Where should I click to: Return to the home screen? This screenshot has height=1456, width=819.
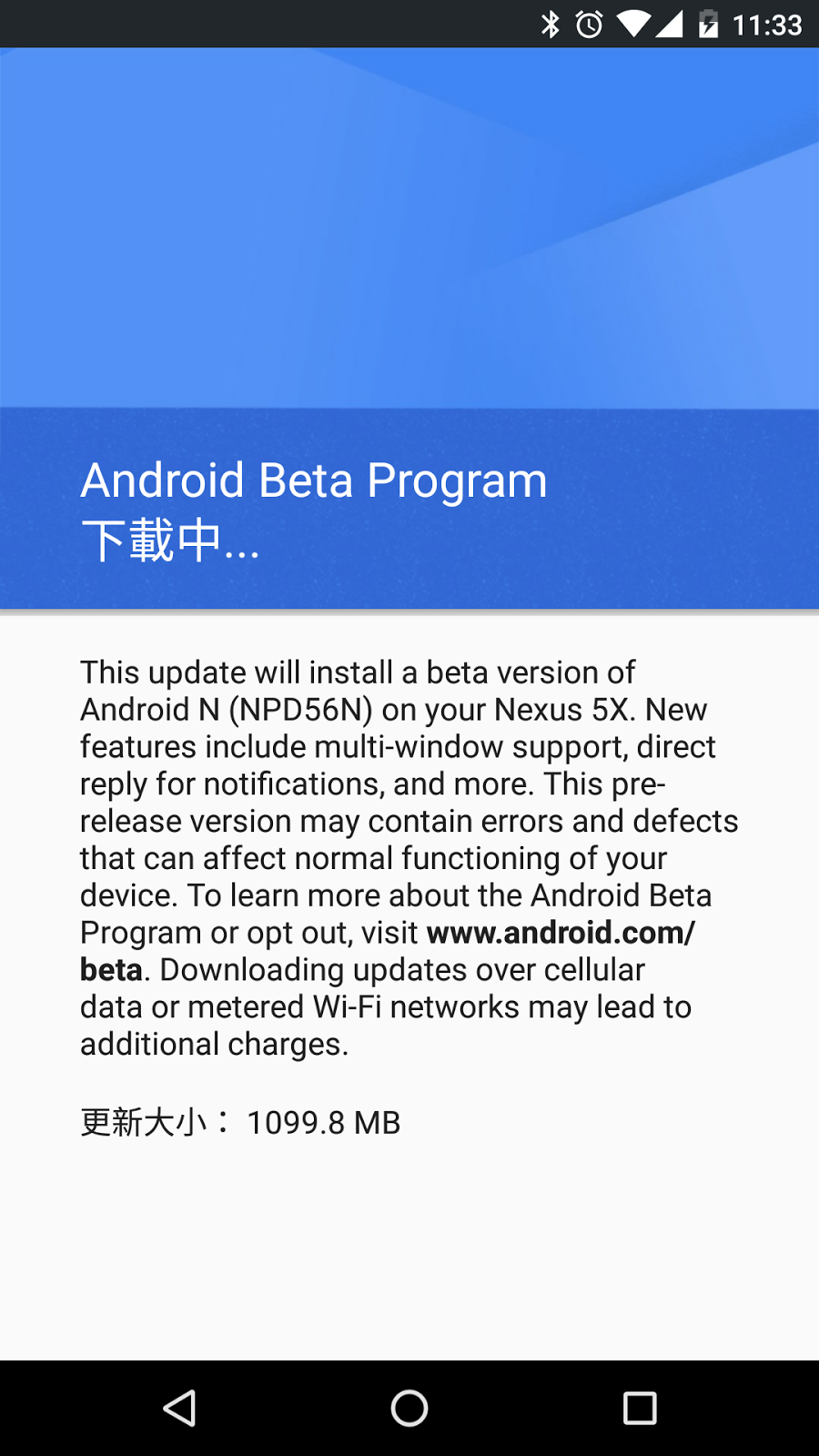(x=409, y=1408)
